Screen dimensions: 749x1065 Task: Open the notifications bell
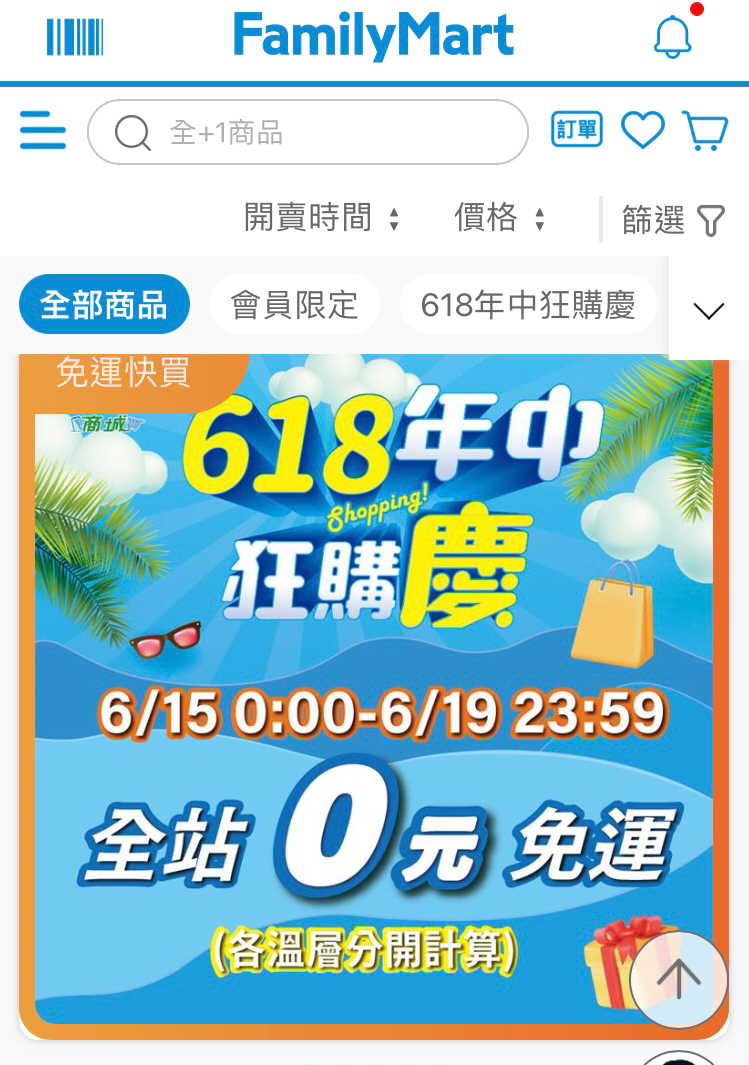tap(673, 37)
